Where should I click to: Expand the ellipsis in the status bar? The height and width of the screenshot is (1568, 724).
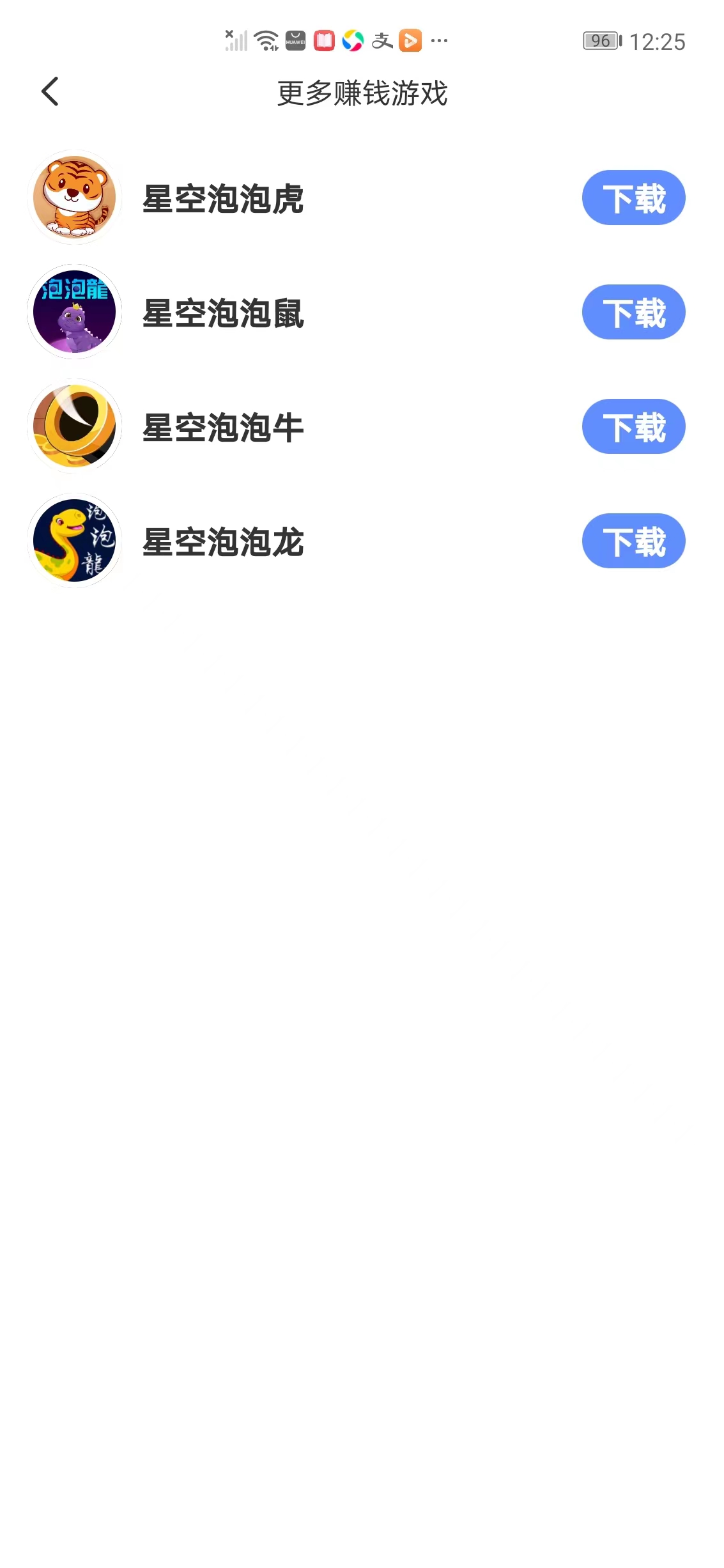[438, 40]
